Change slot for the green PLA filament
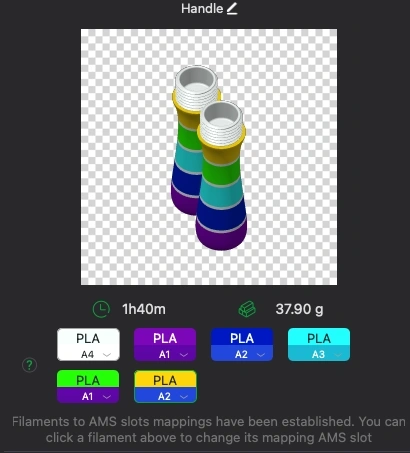The height and width of the screenshot is (453, 410). point(88,387)
